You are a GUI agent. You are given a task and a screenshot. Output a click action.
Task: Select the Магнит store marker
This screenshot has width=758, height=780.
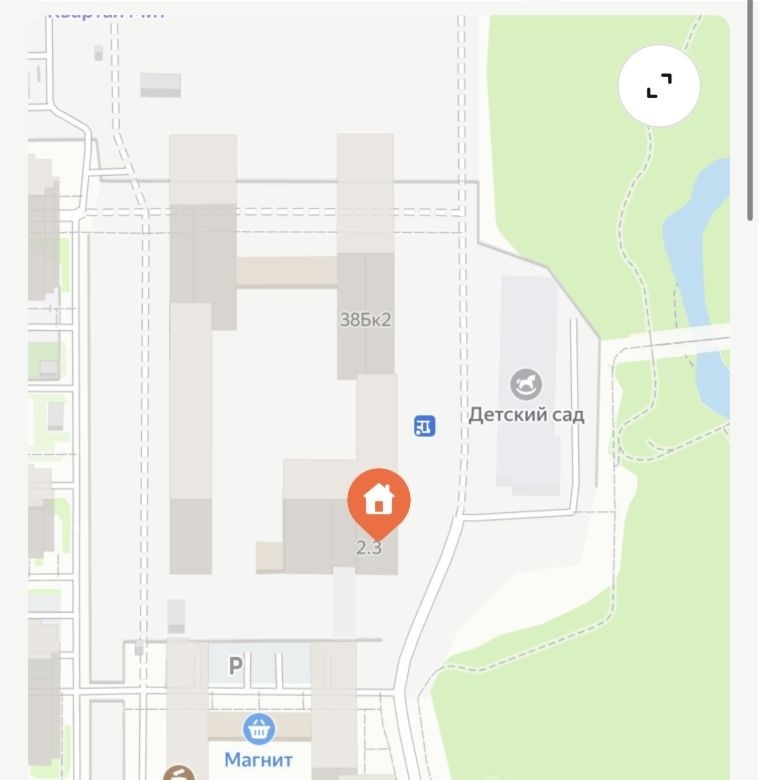click(259, 728)
